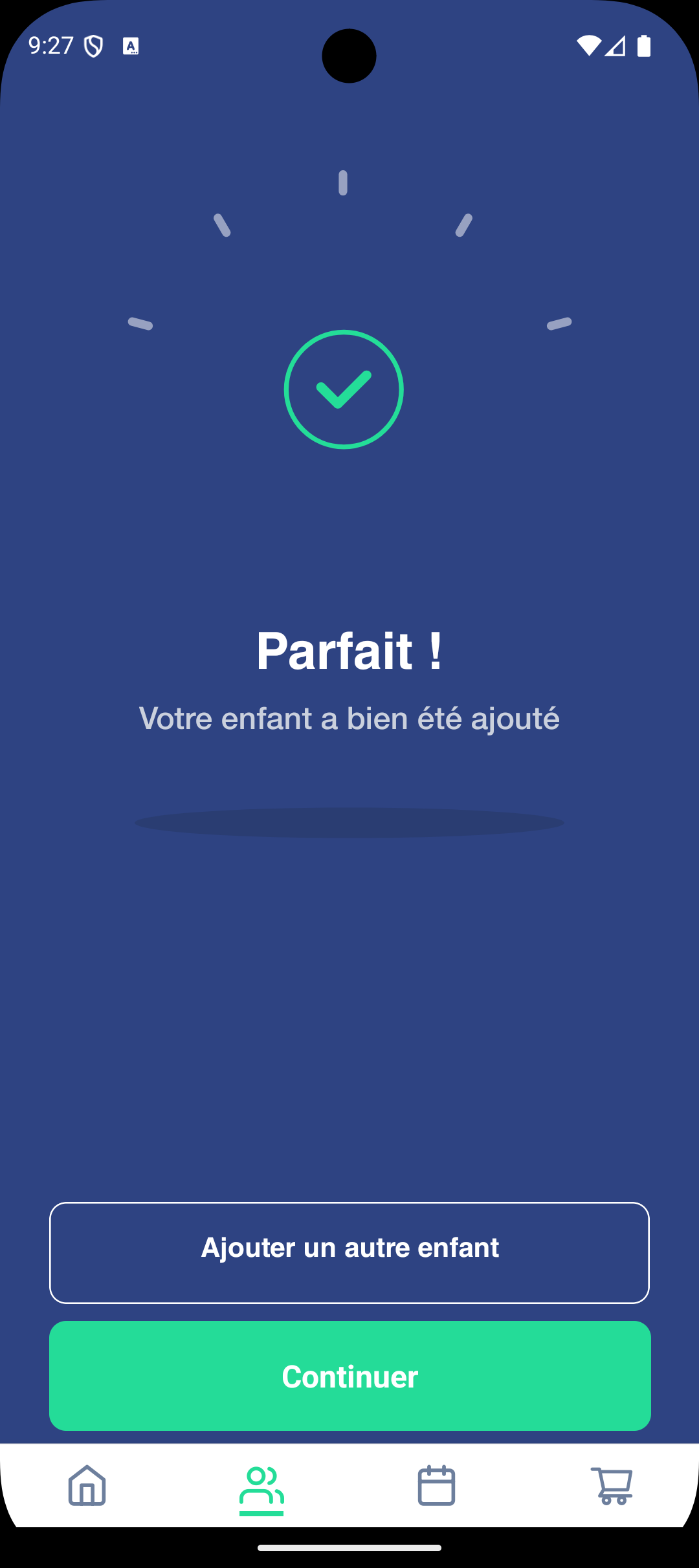
Task: Select the children profiles tab
Action: coord(261,1486)
